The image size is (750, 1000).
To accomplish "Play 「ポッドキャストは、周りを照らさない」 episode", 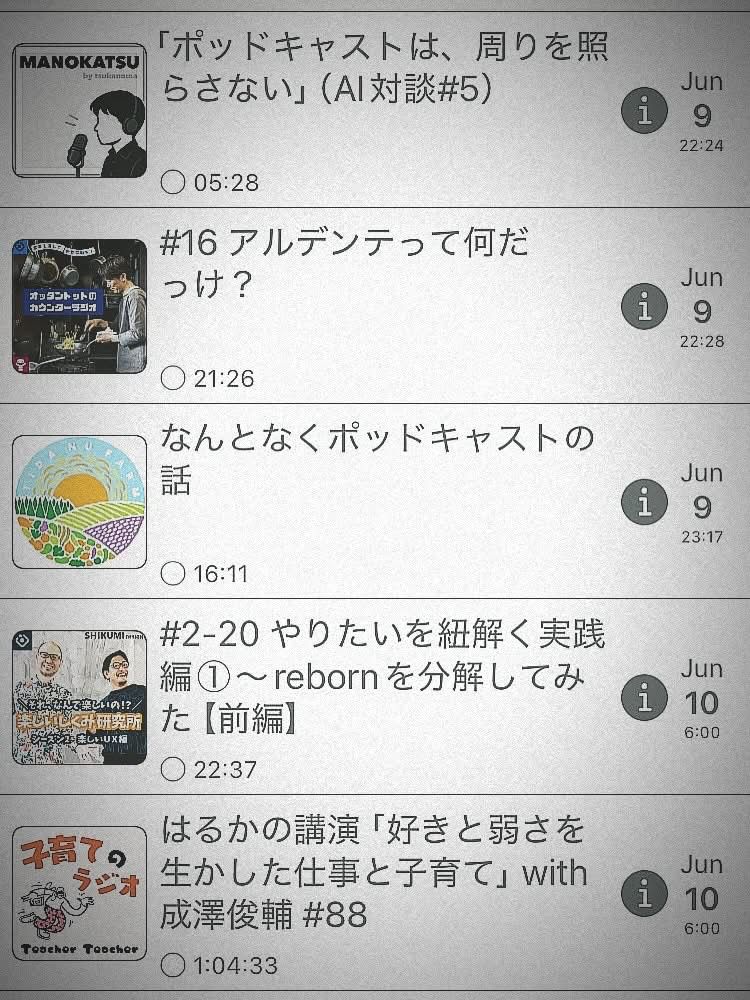I will pyautogui.click(x=382, y=68).
